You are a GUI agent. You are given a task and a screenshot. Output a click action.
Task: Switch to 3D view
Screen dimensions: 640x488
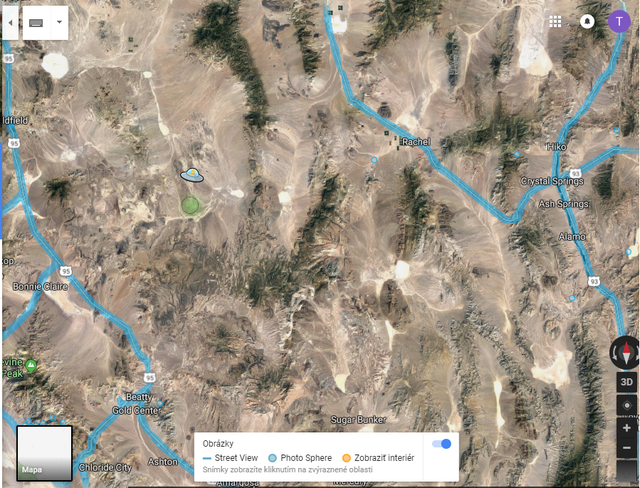[626, 382]
